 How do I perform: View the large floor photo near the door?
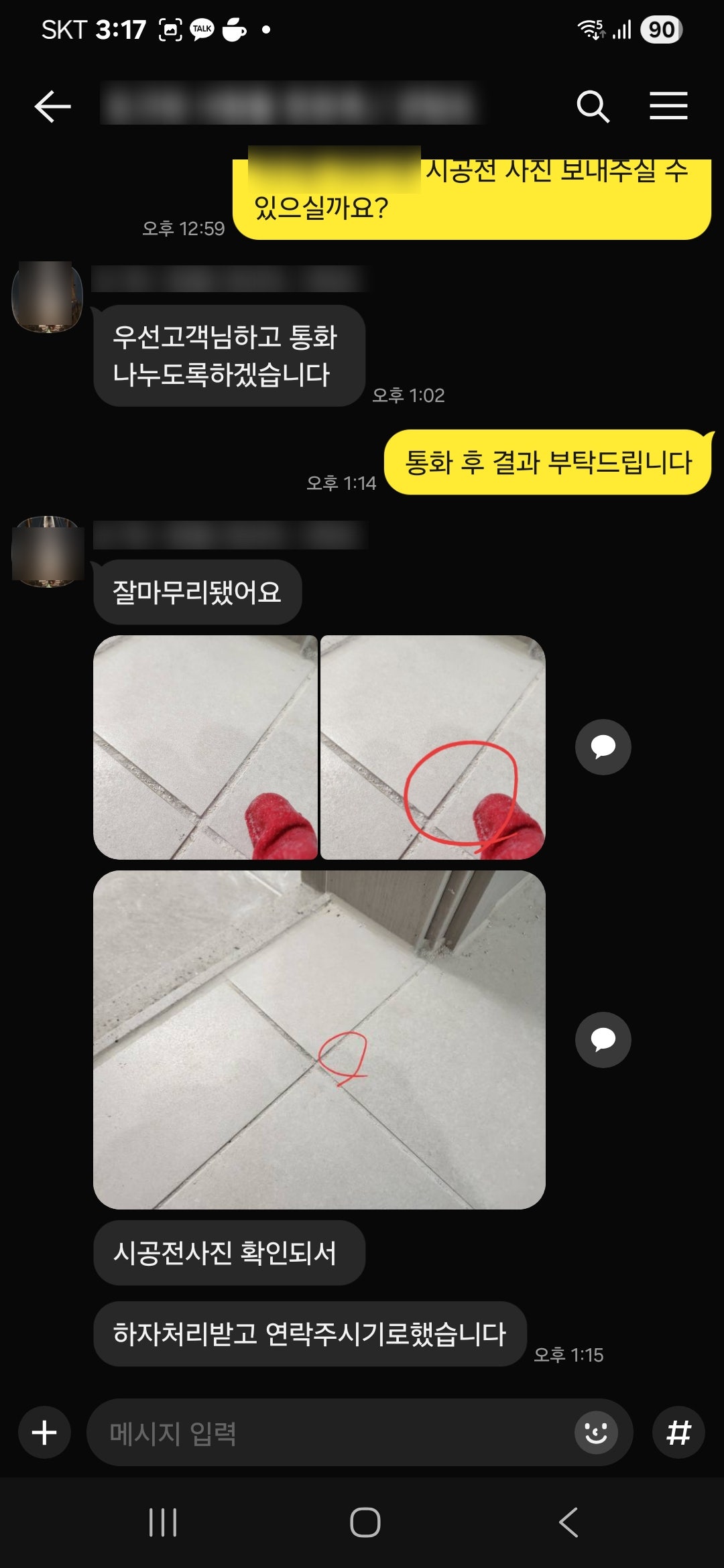(319, 1040)
